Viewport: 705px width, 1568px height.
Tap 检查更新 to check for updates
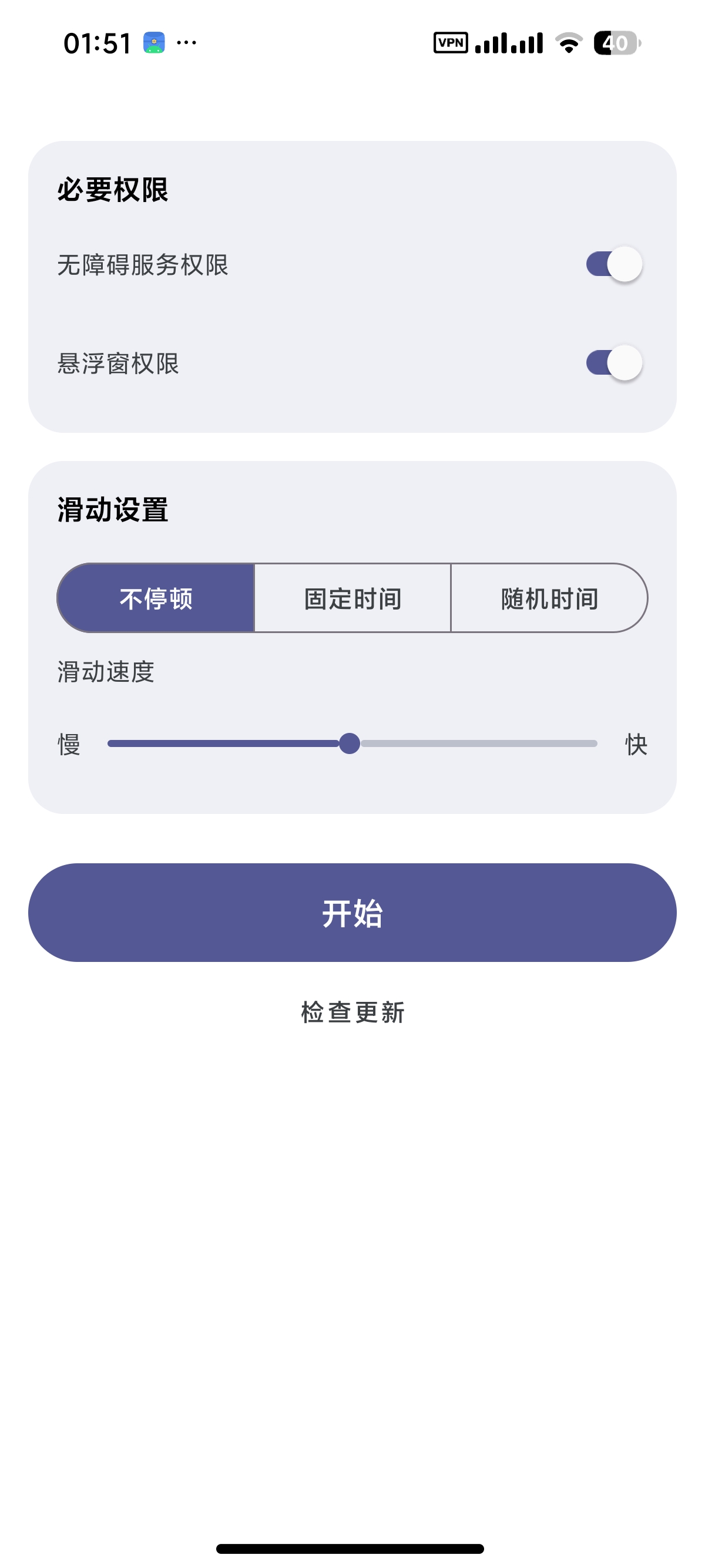pos(352,1013)
